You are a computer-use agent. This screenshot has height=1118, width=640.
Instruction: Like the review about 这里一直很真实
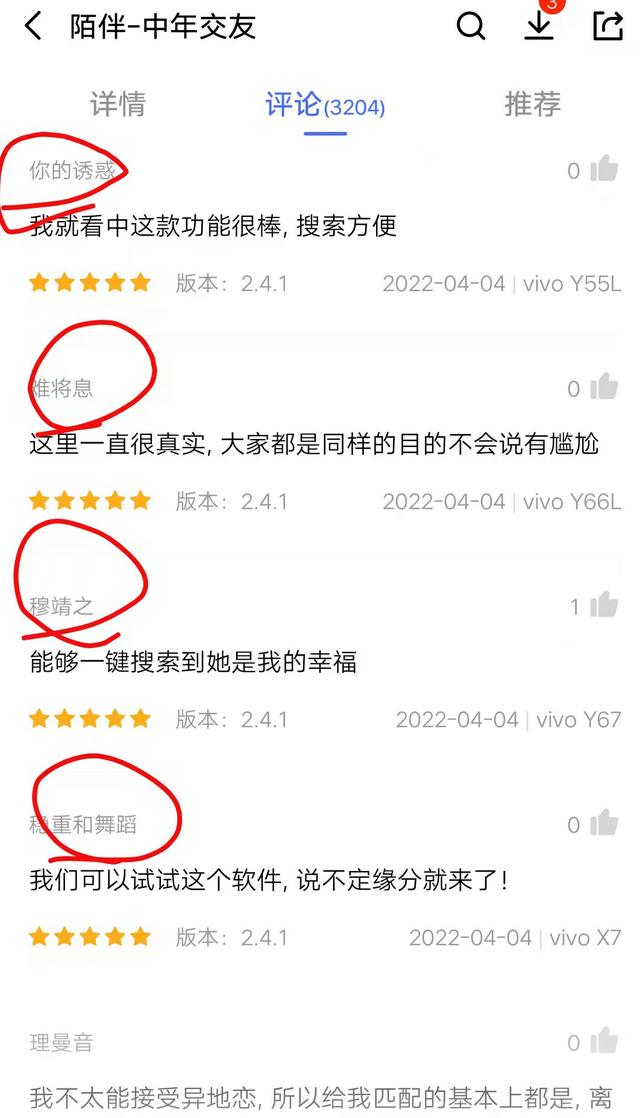click(604, 388)
